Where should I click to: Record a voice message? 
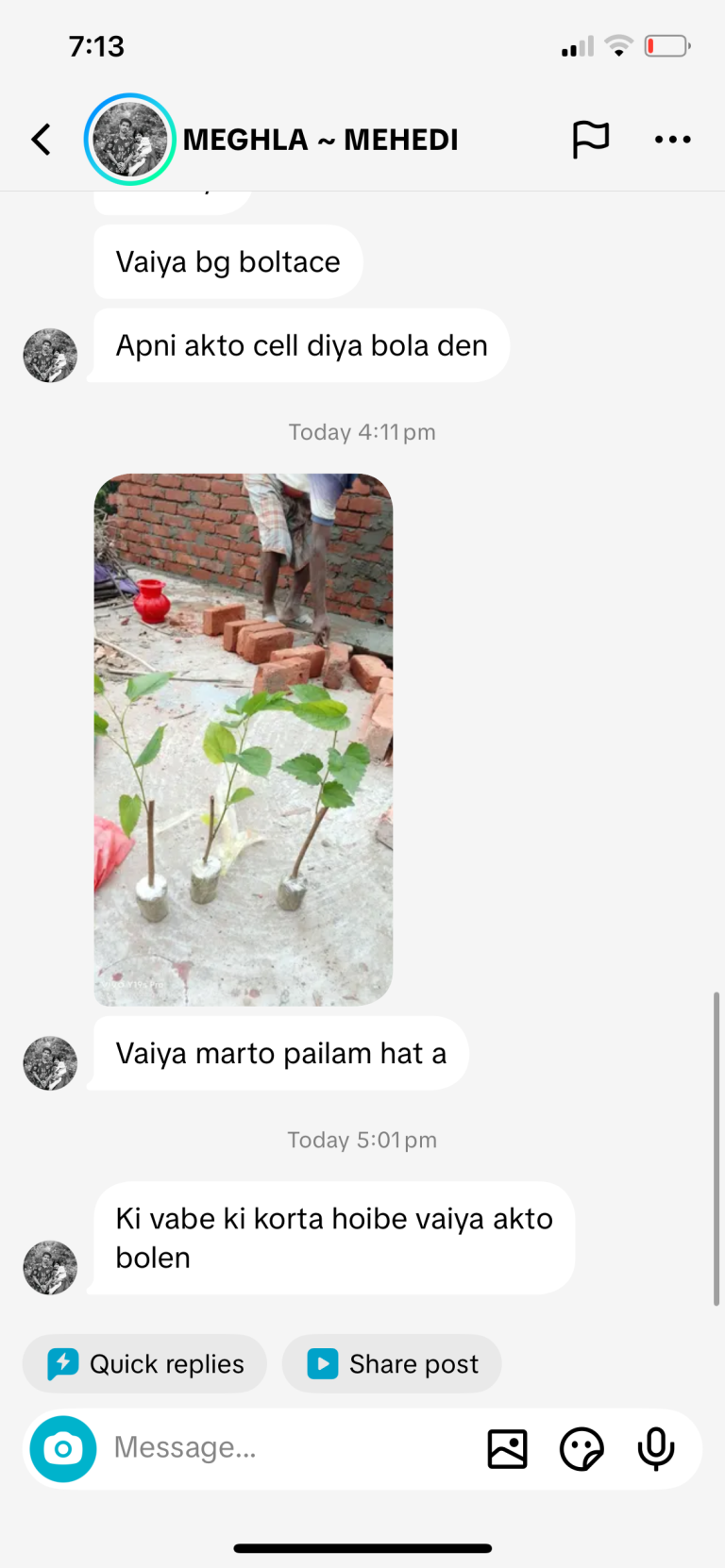(656, 1449)
